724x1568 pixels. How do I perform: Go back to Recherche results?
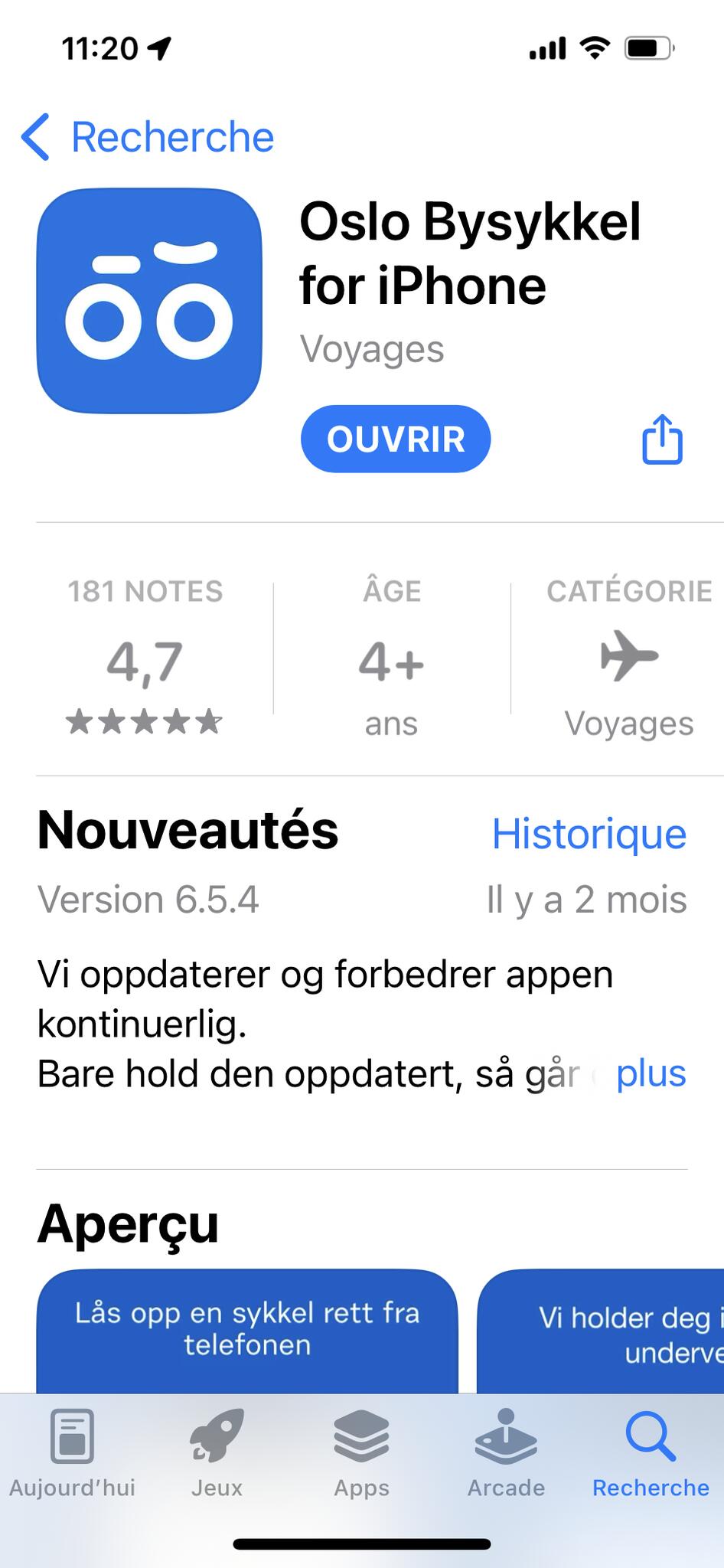[x=148, y=138]
